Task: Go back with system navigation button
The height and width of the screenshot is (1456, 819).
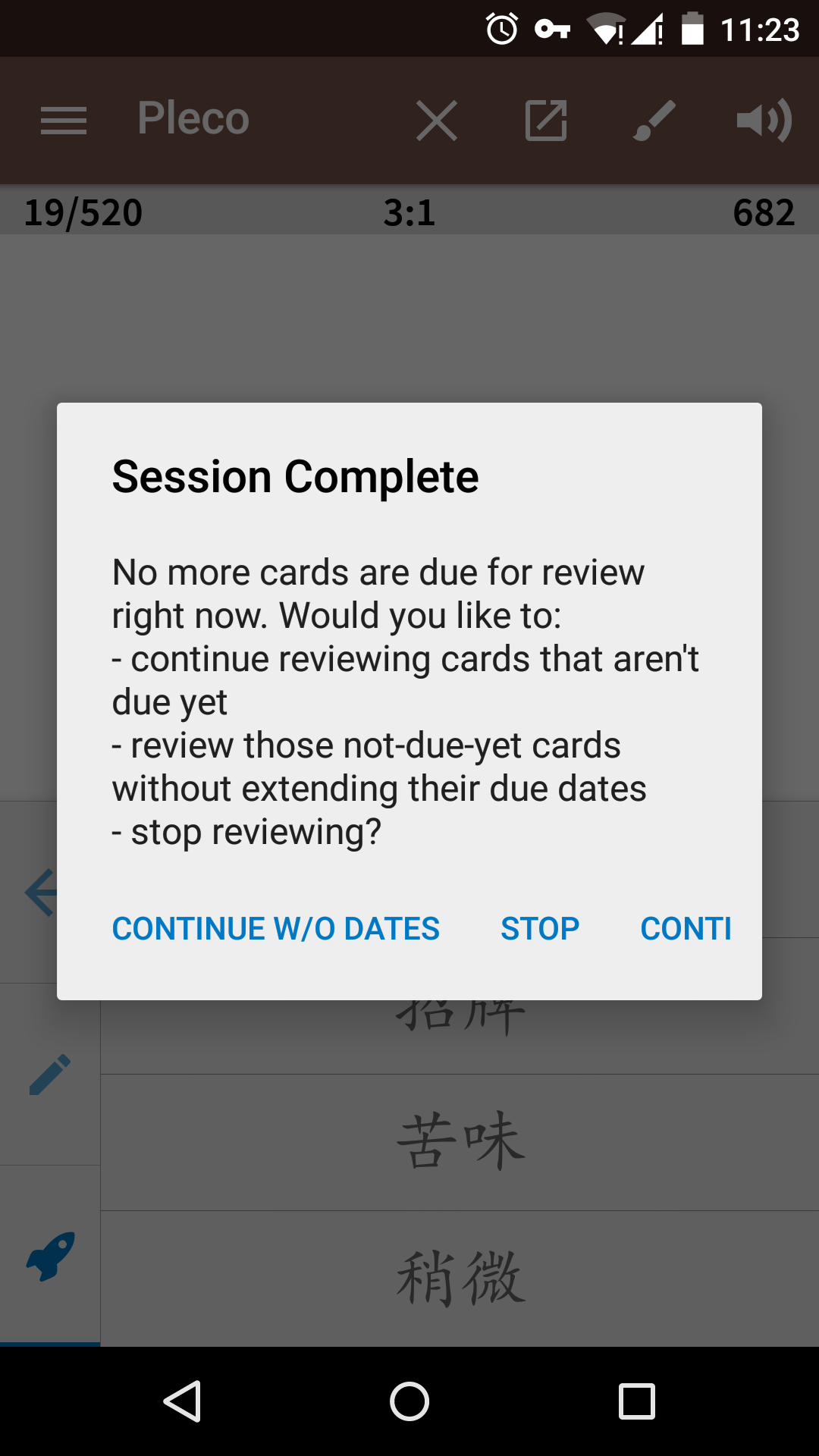Action: point(182,1401)
